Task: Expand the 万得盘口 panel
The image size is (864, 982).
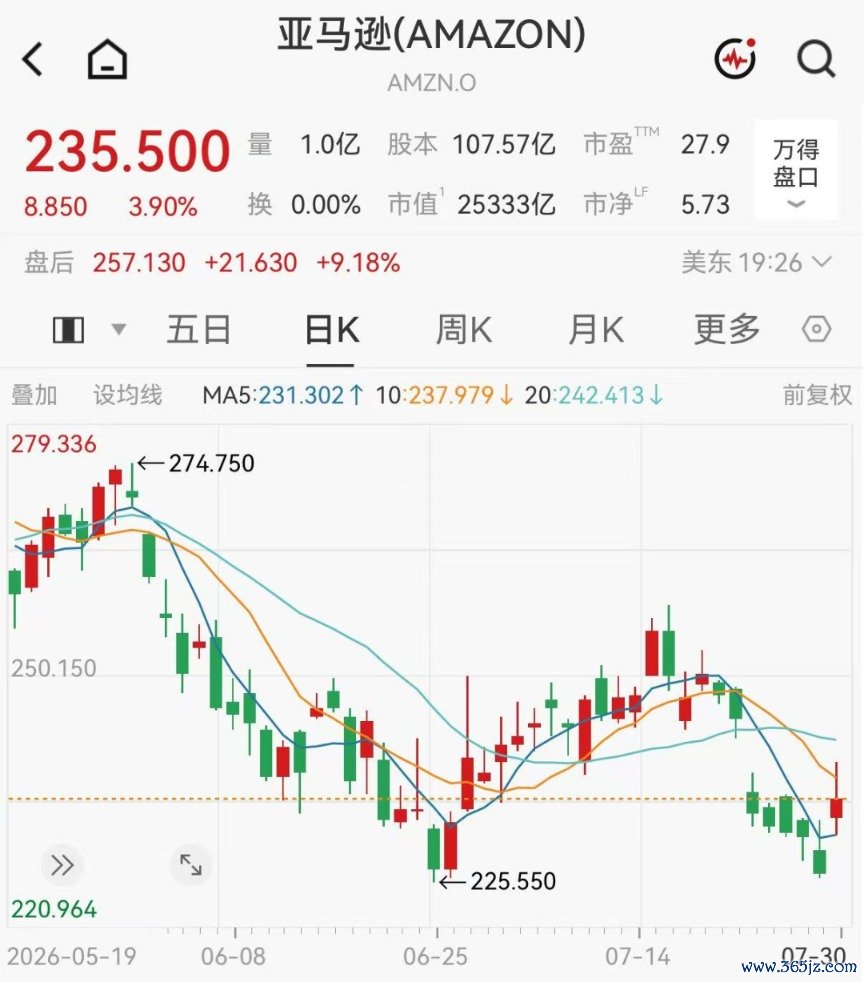Action: point(796,170)
